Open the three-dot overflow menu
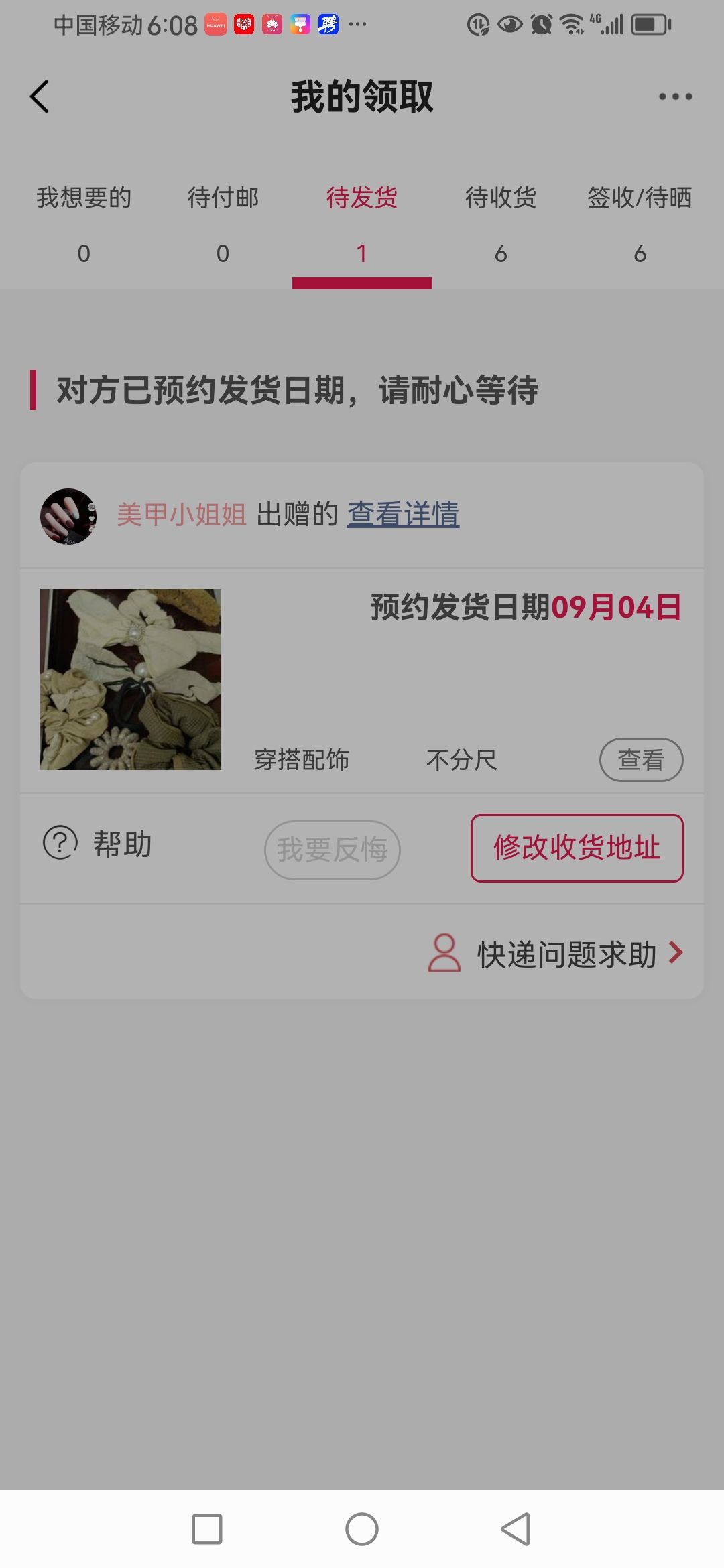This screenshot has width=724, height=1568. point(675,96)
